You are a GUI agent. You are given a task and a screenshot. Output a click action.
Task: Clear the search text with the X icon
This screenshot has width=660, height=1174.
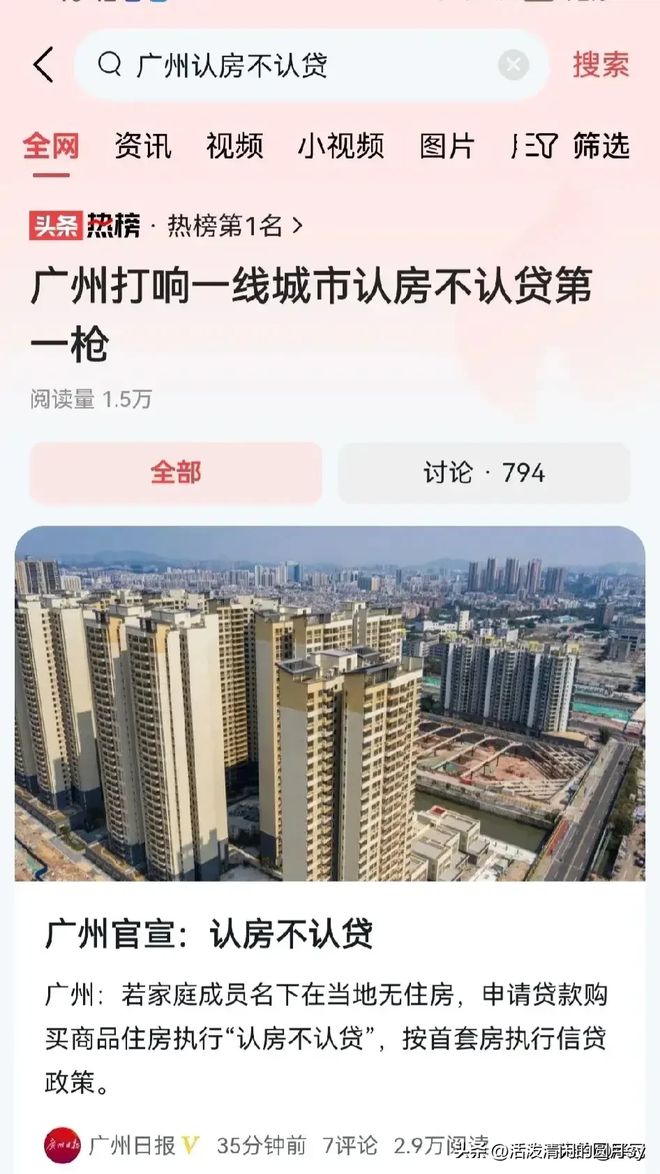point(513,65)
